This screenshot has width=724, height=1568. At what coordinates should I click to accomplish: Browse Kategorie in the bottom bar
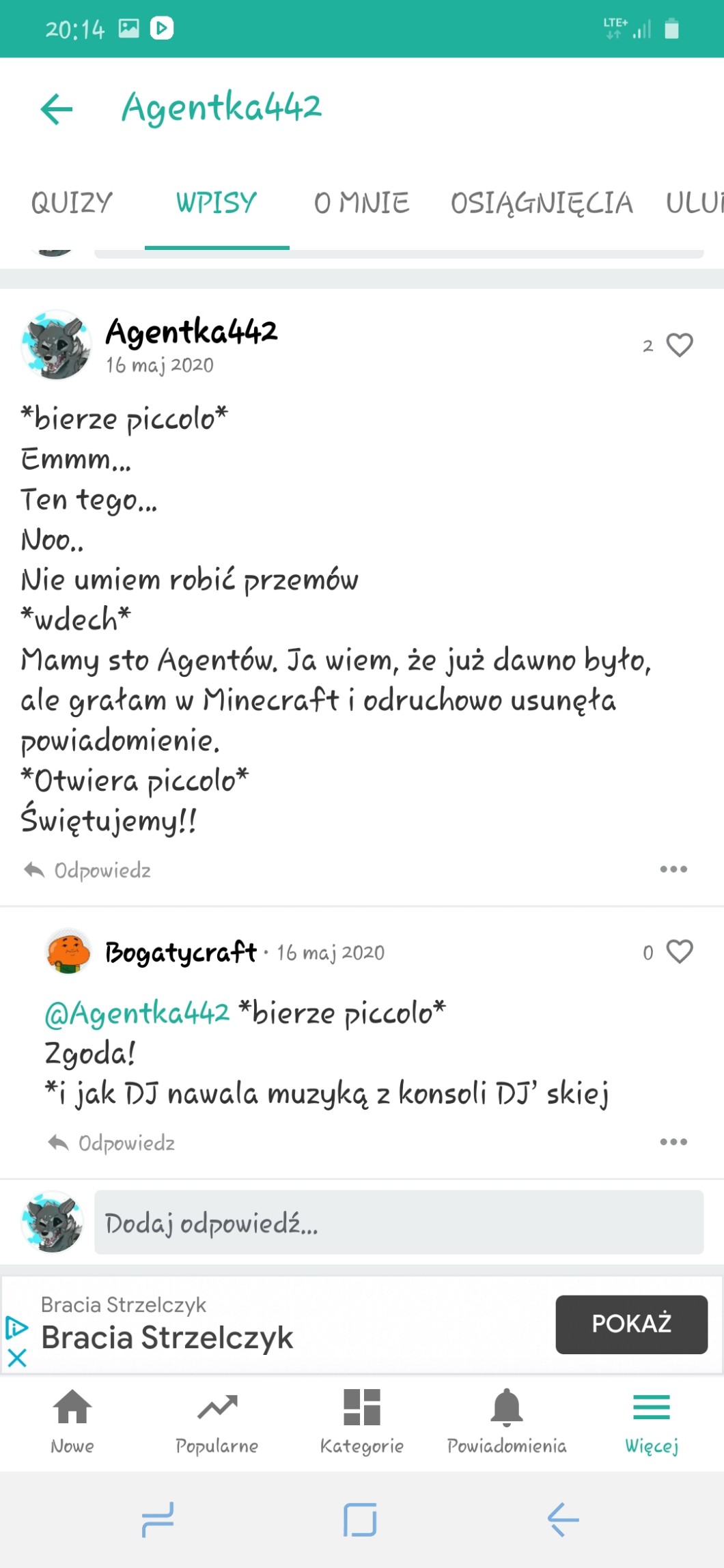point(362,1420)
